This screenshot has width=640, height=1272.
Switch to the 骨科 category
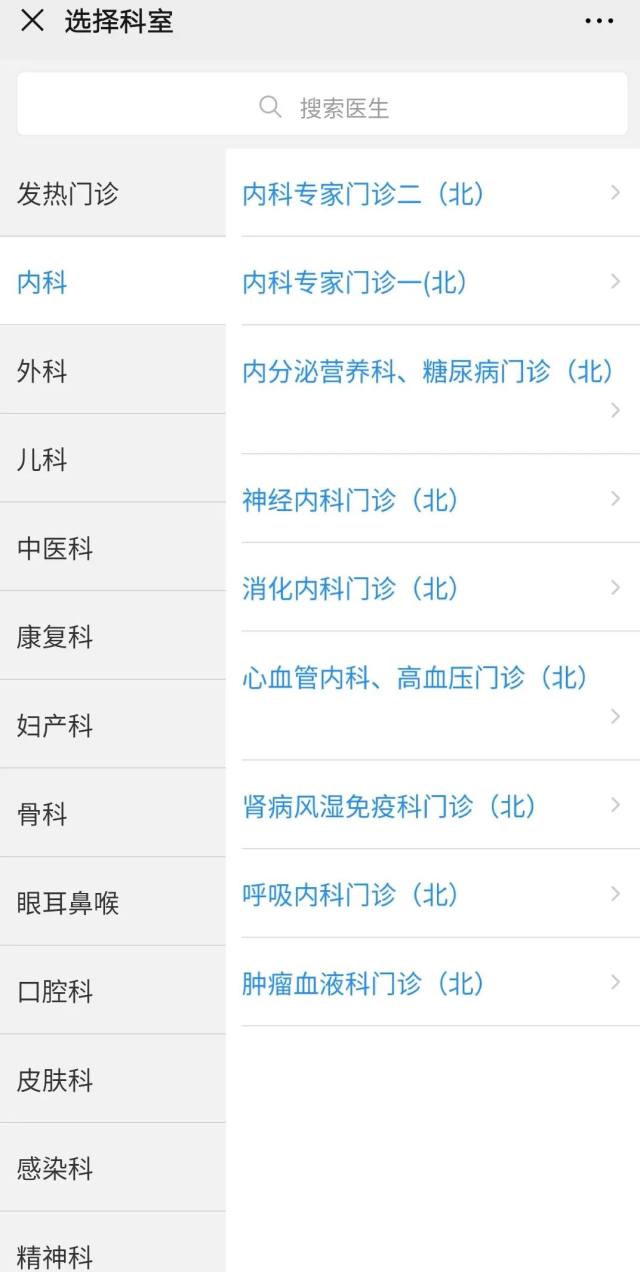[x=113, y=814]
